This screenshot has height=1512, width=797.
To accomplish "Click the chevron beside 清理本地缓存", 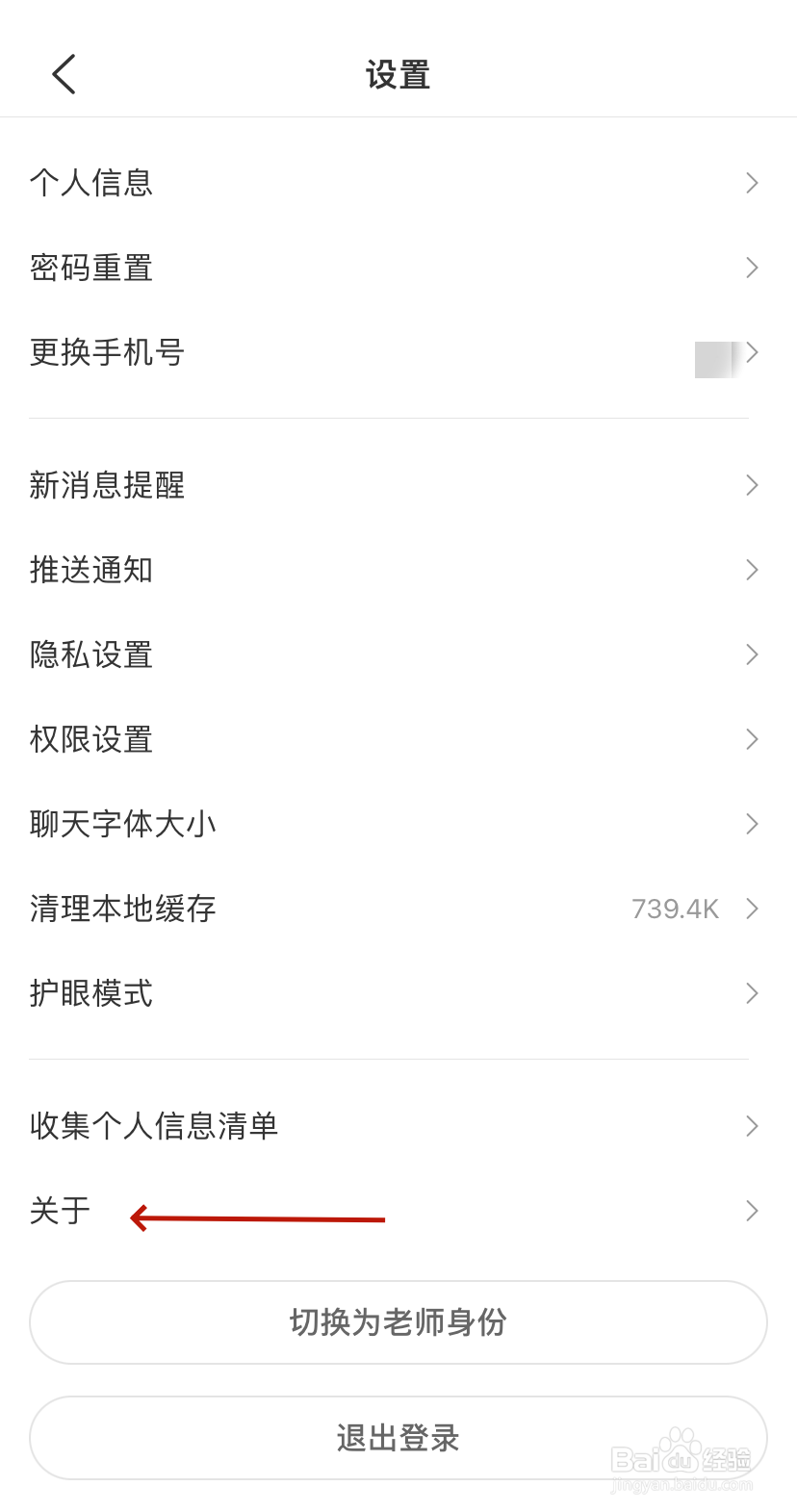I will point(752,909).
